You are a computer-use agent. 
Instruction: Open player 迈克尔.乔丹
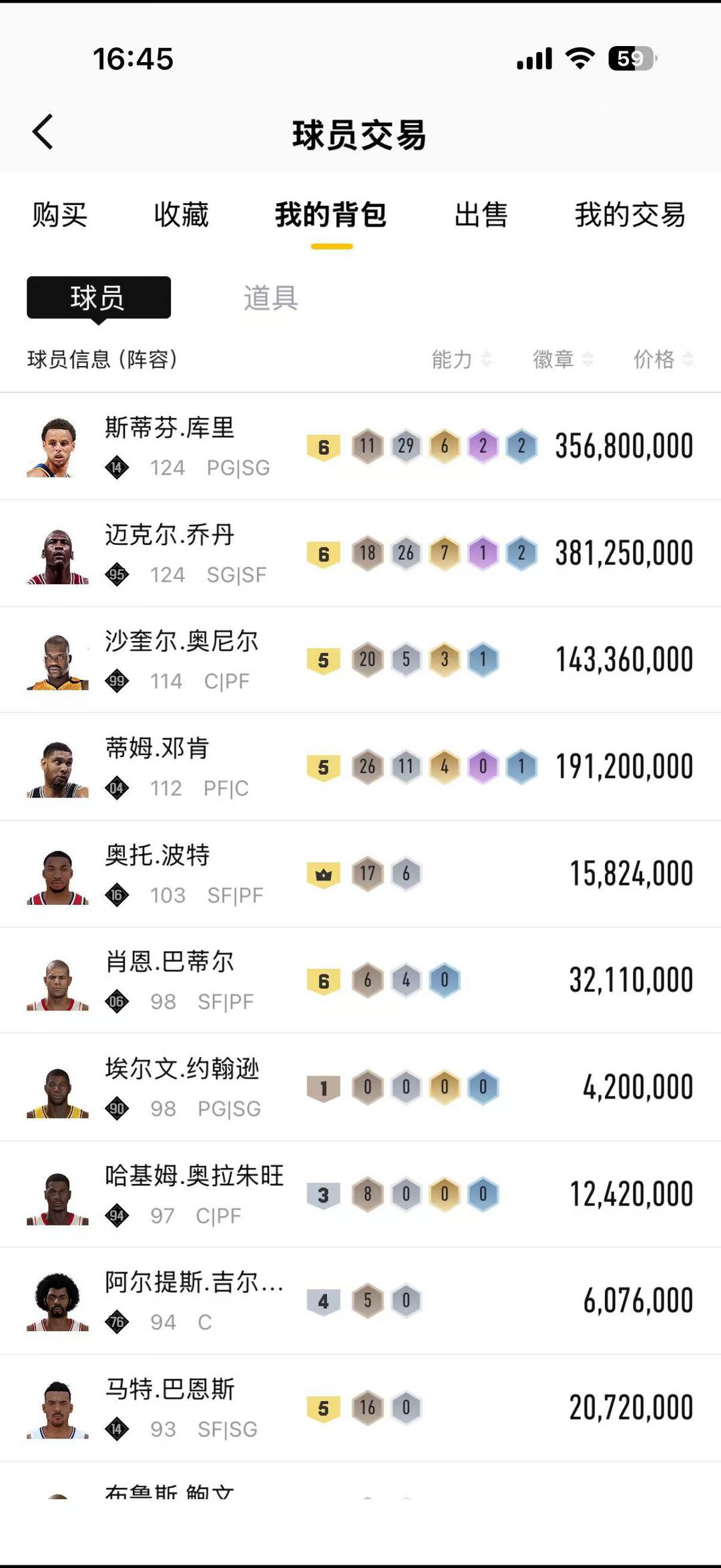(x=170, y=535)
